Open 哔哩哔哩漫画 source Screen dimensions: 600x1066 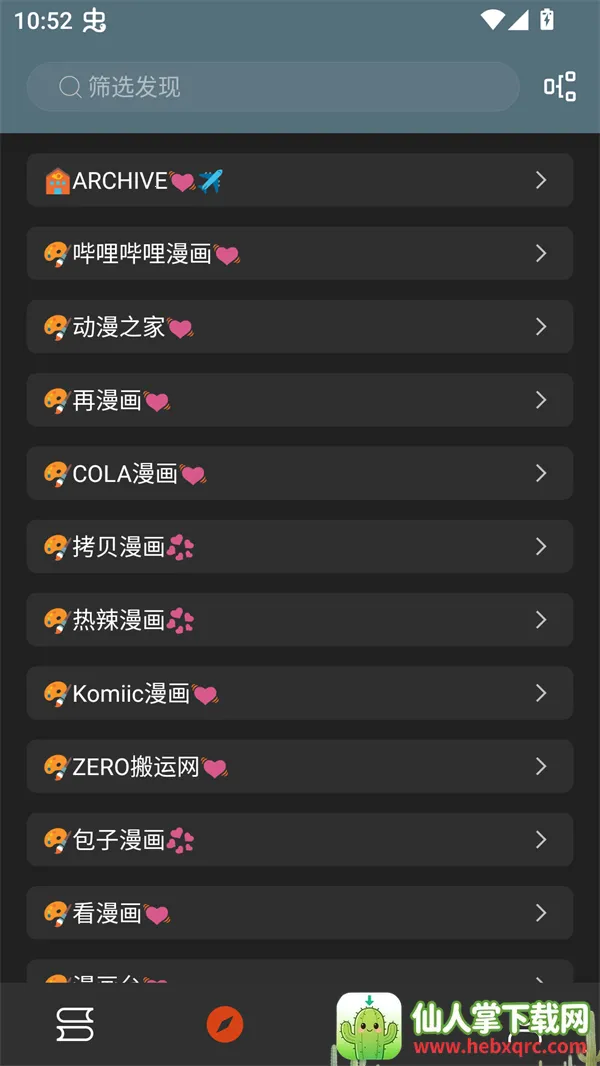pos(299,253)
